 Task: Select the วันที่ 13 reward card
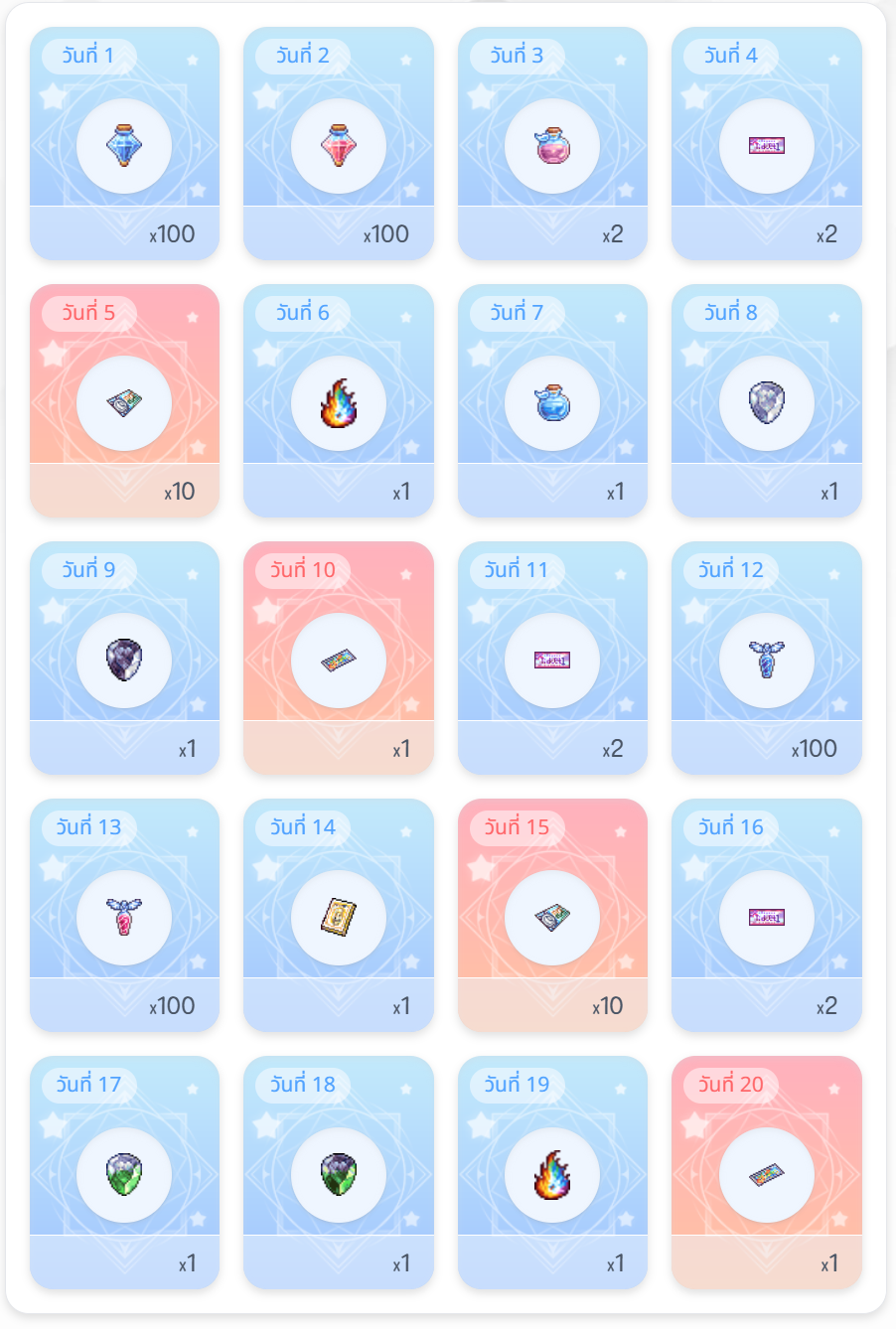point(124,917)
